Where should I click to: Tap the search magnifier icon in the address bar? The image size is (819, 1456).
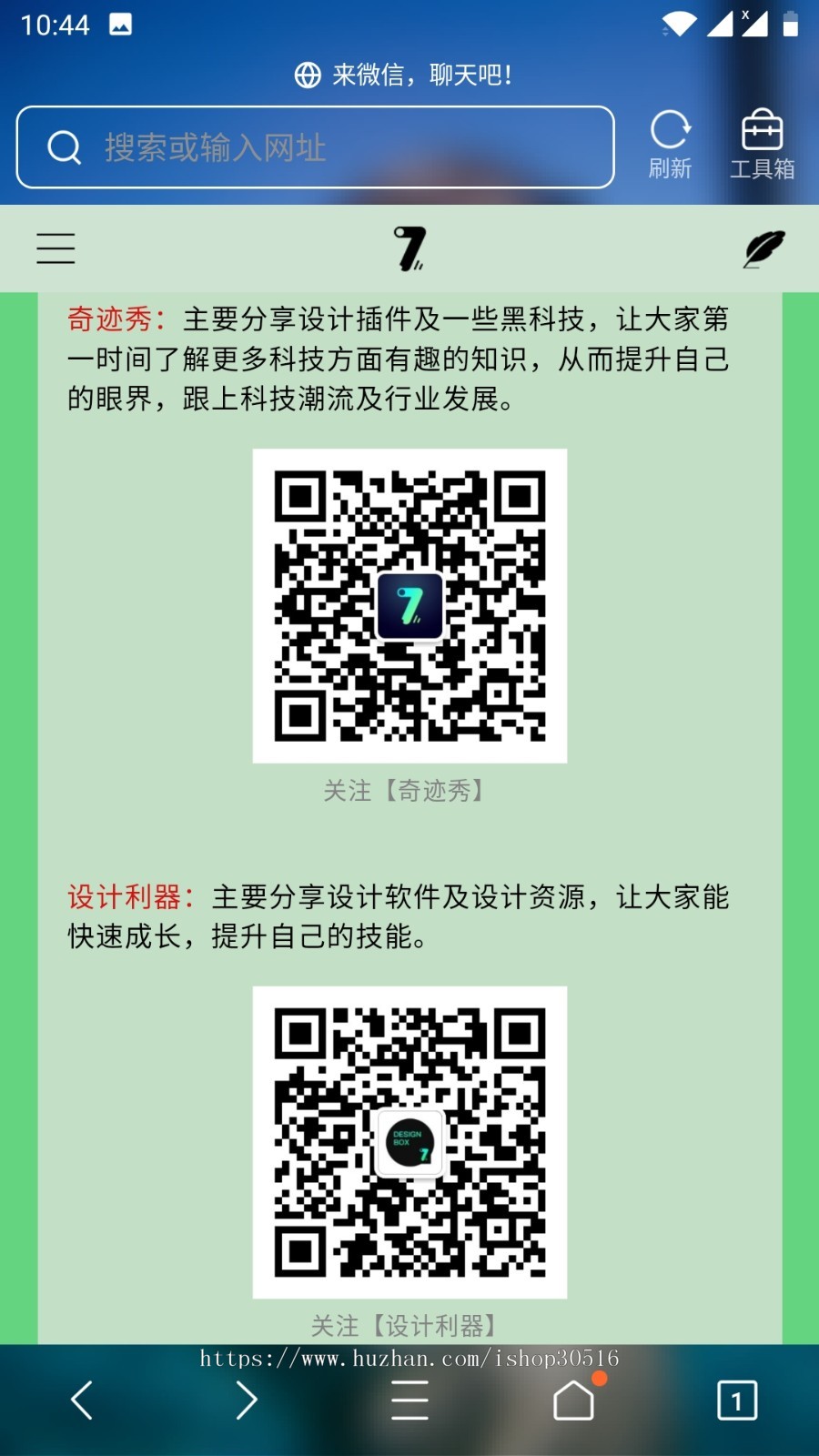63,147
